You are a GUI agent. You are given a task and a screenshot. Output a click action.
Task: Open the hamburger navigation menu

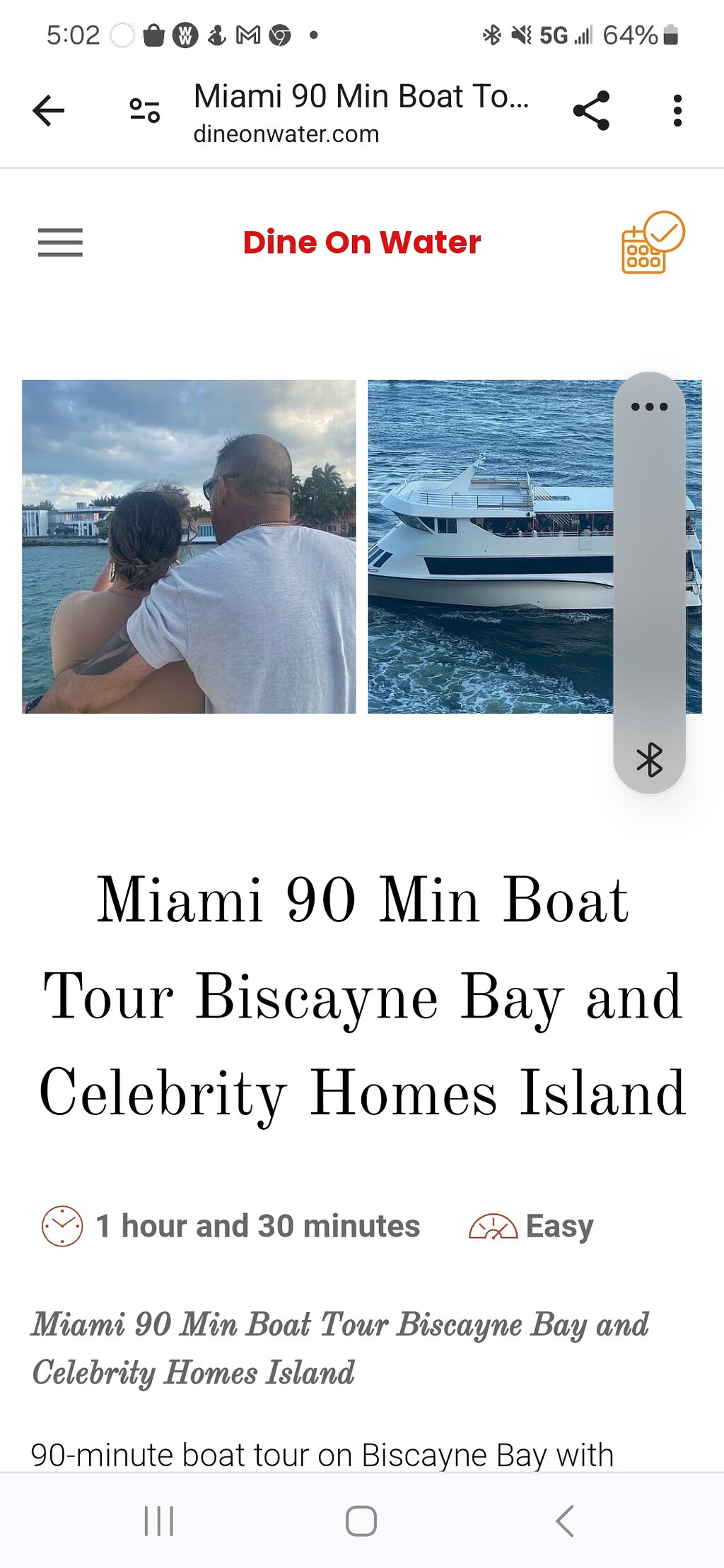click(60, 242)
